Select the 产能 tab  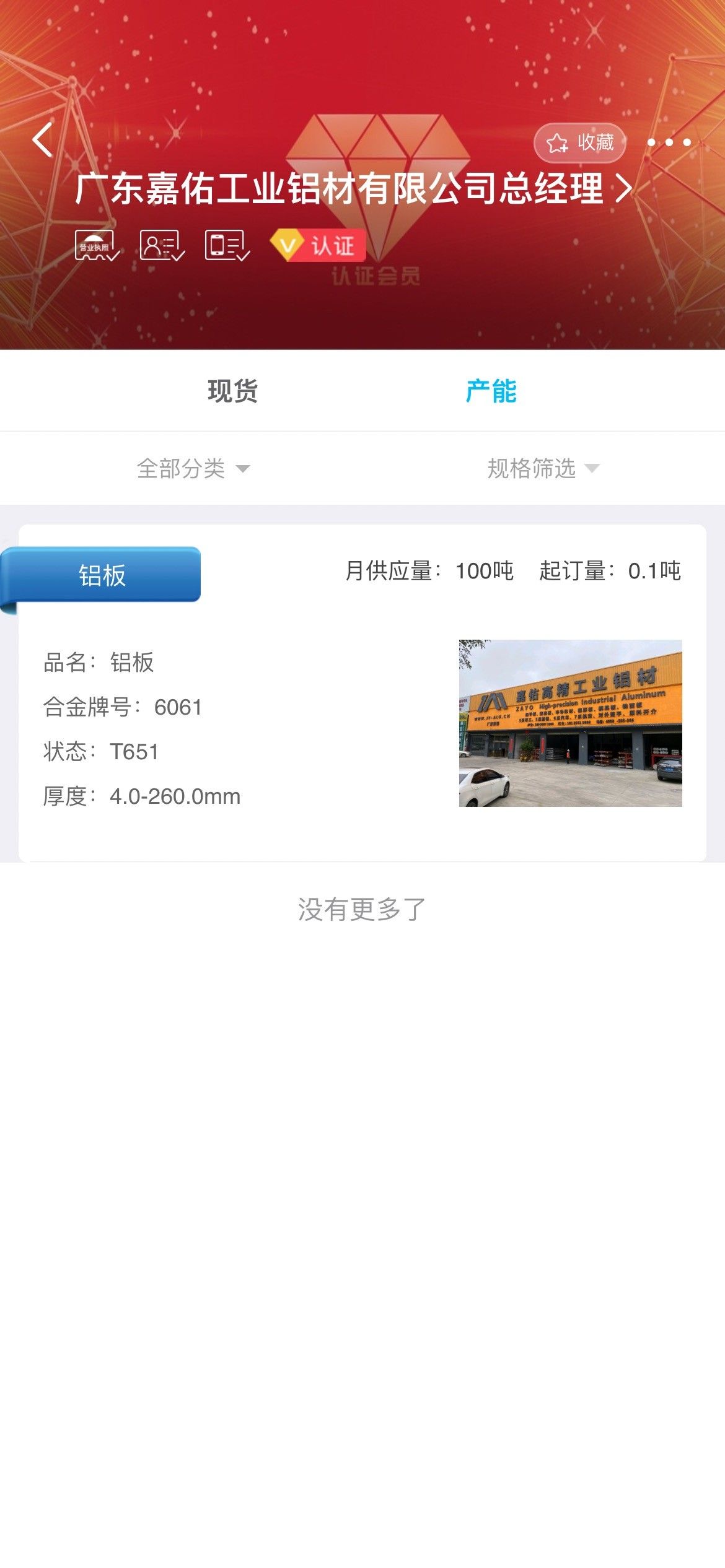coord(491,391)
